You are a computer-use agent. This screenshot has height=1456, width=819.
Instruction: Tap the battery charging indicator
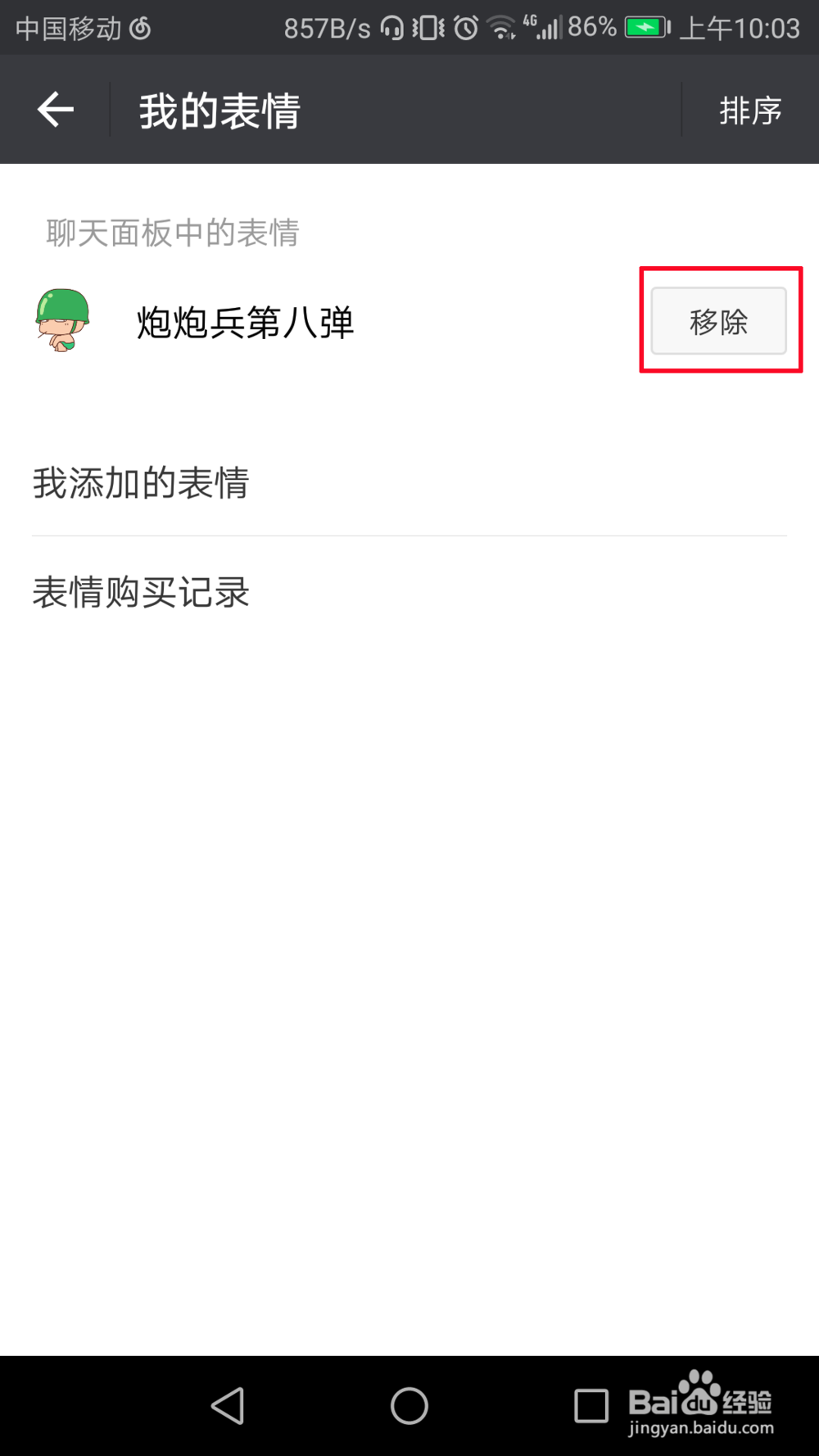point(646,26)
